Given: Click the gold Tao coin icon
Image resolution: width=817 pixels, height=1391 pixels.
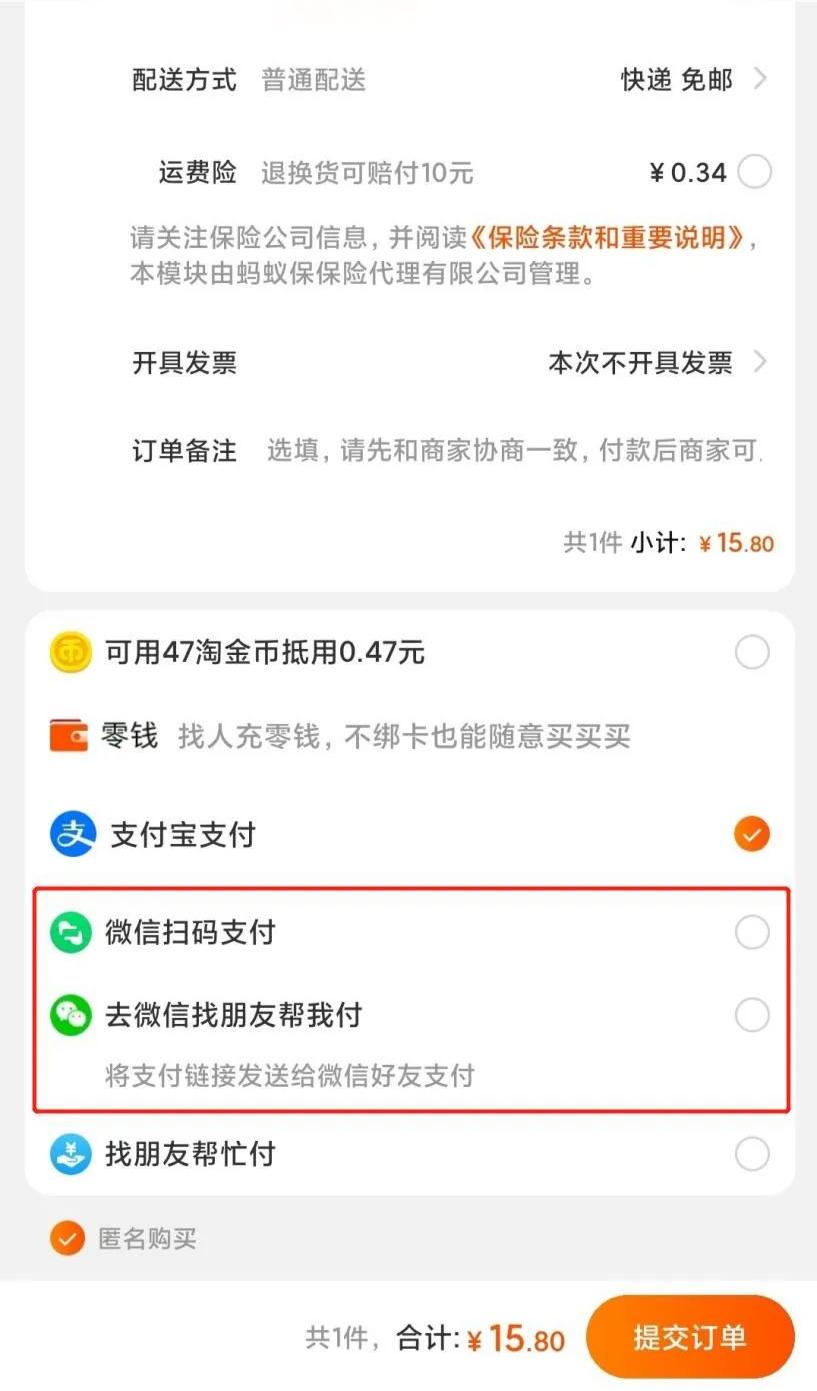Looking at the screenshot, I should pyautogui.click(x=70, y=652).
